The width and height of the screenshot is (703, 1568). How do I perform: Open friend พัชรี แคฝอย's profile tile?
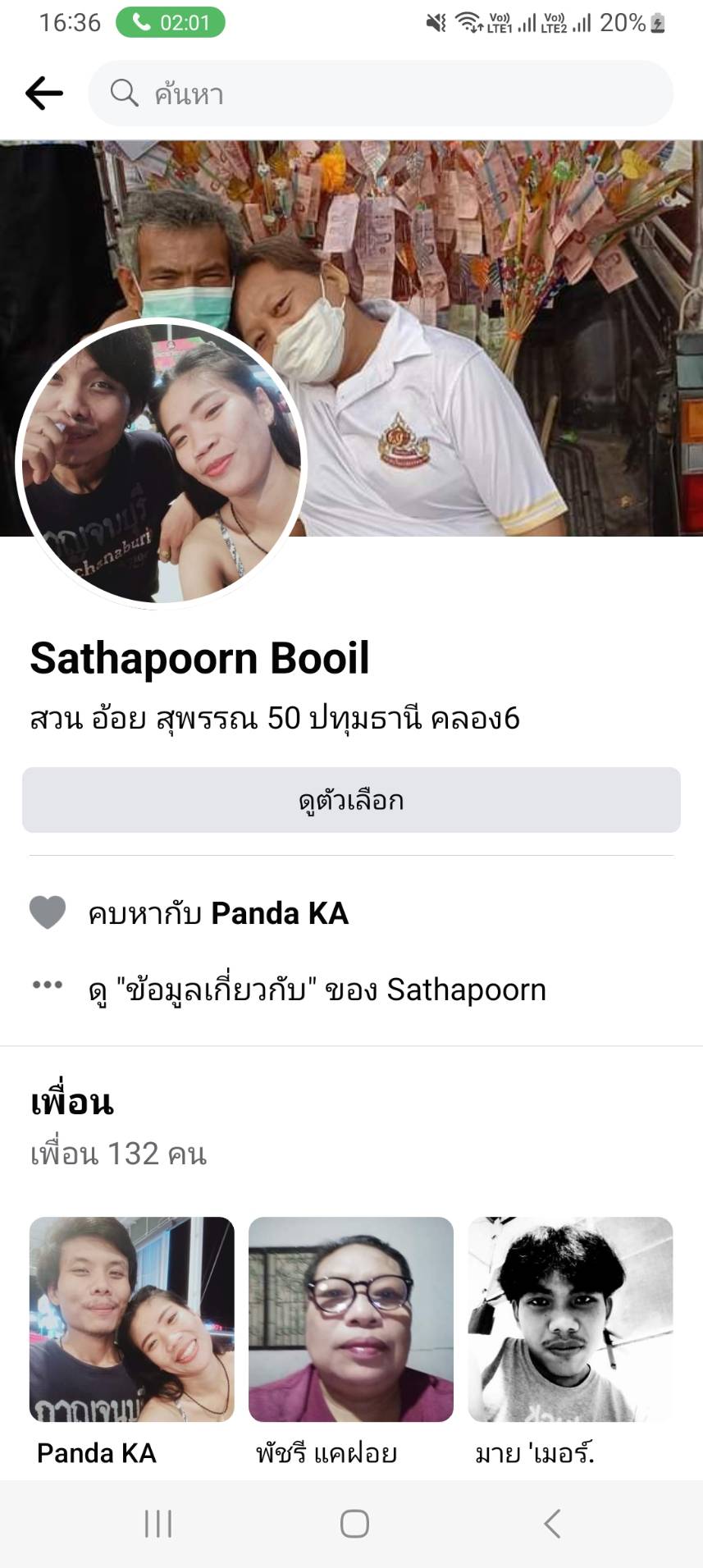coord(351,1319)
